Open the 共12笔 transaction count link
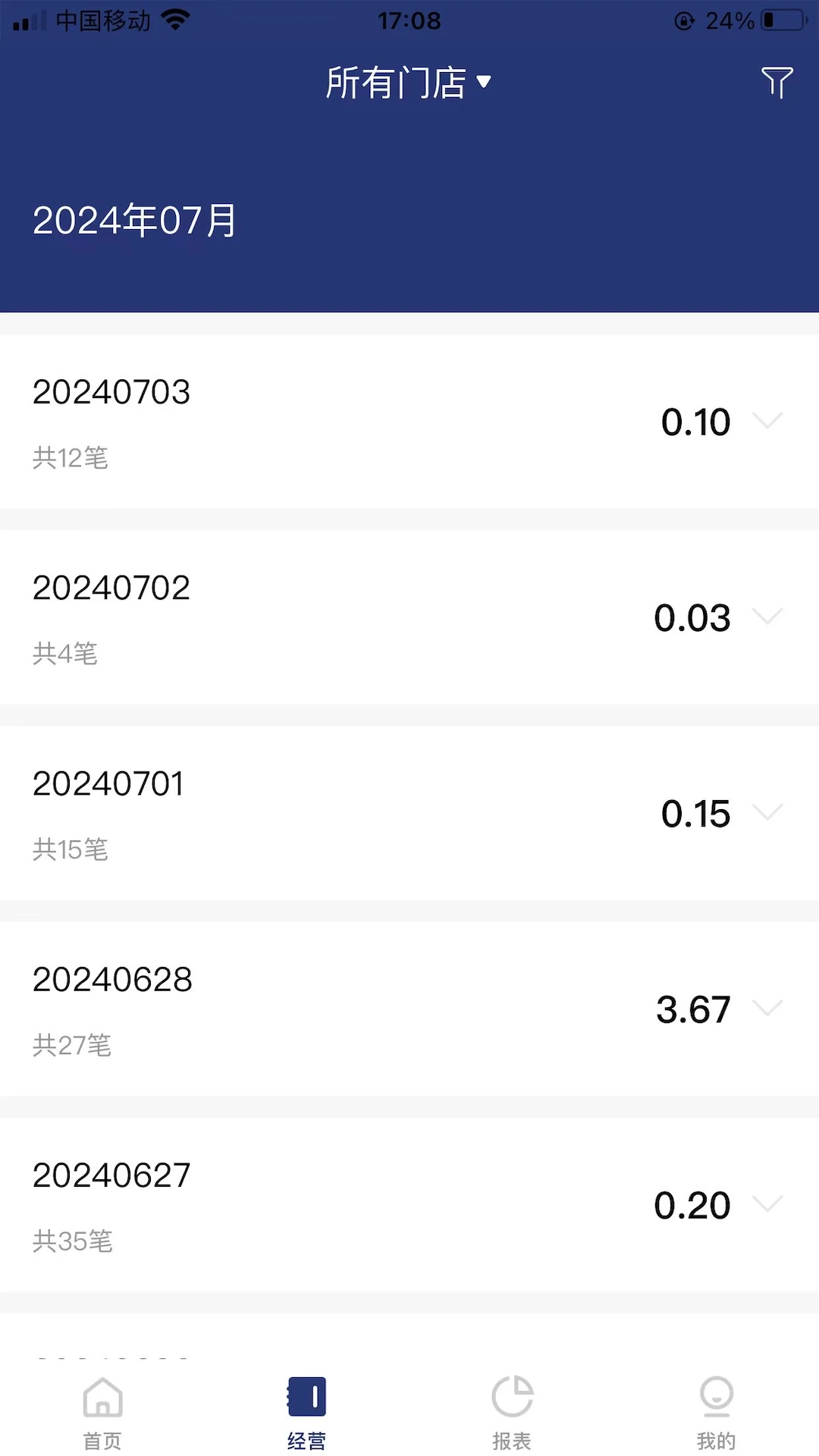The height and width of the screenshot is (1456, 819). click(71, 457)
